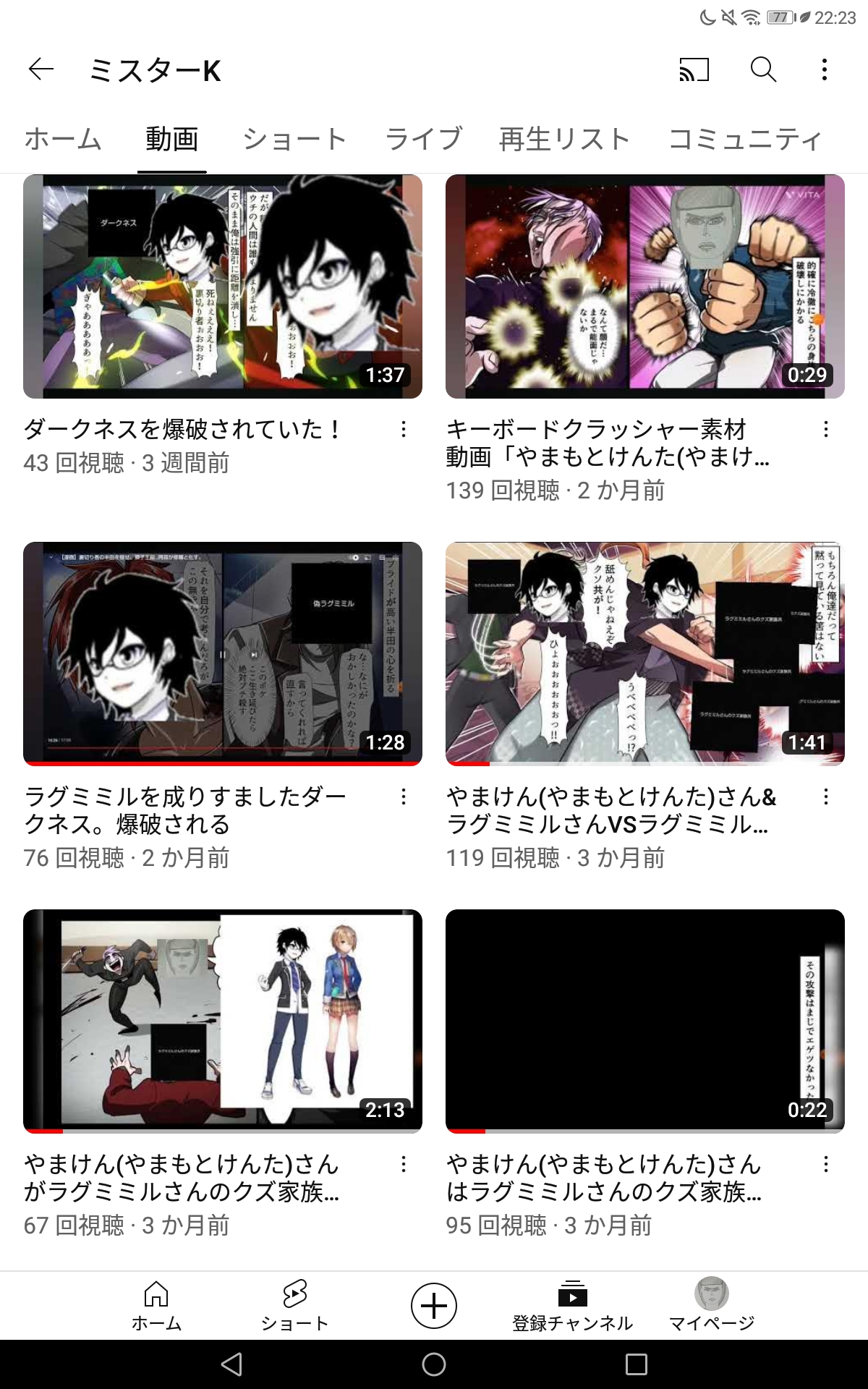Play ラグミミルを成りすましたダークネス video
Viewport: 868px width, 1389px height.
coord(223,653)
